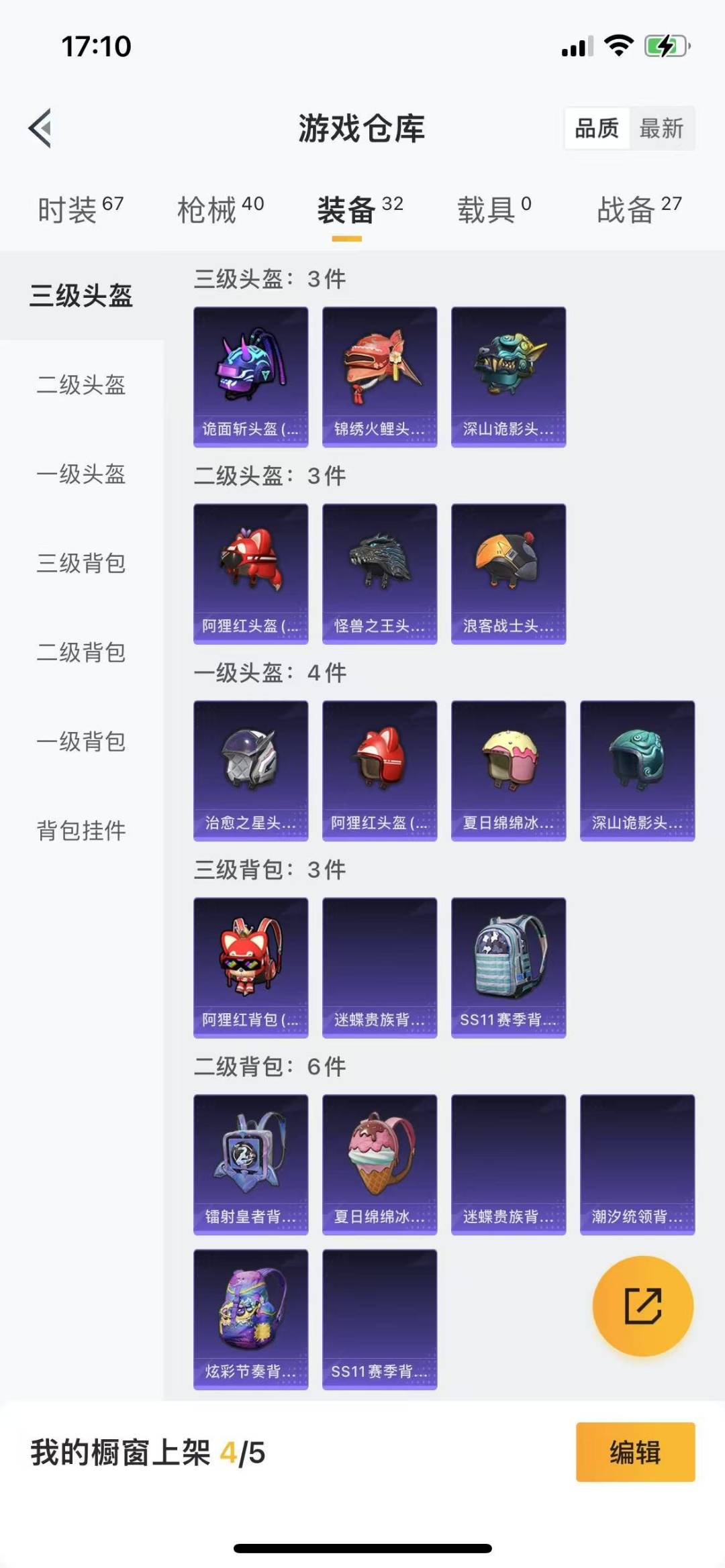
Task: View the 治愈之星 helmet item
Action: pos(251,771)
